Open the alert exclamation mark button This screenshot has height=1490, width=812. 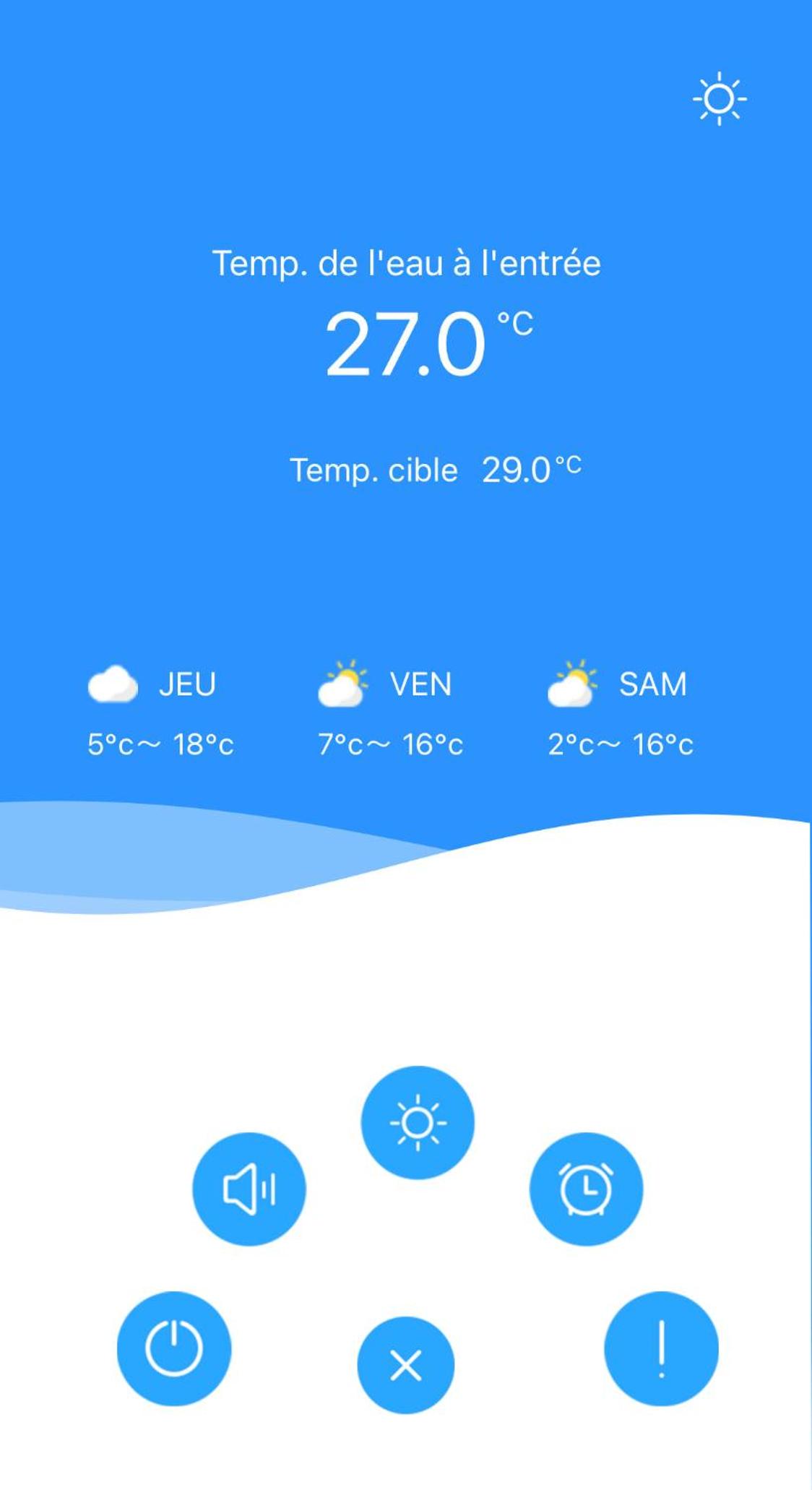pyautogui.click(x=661, y=1348)
